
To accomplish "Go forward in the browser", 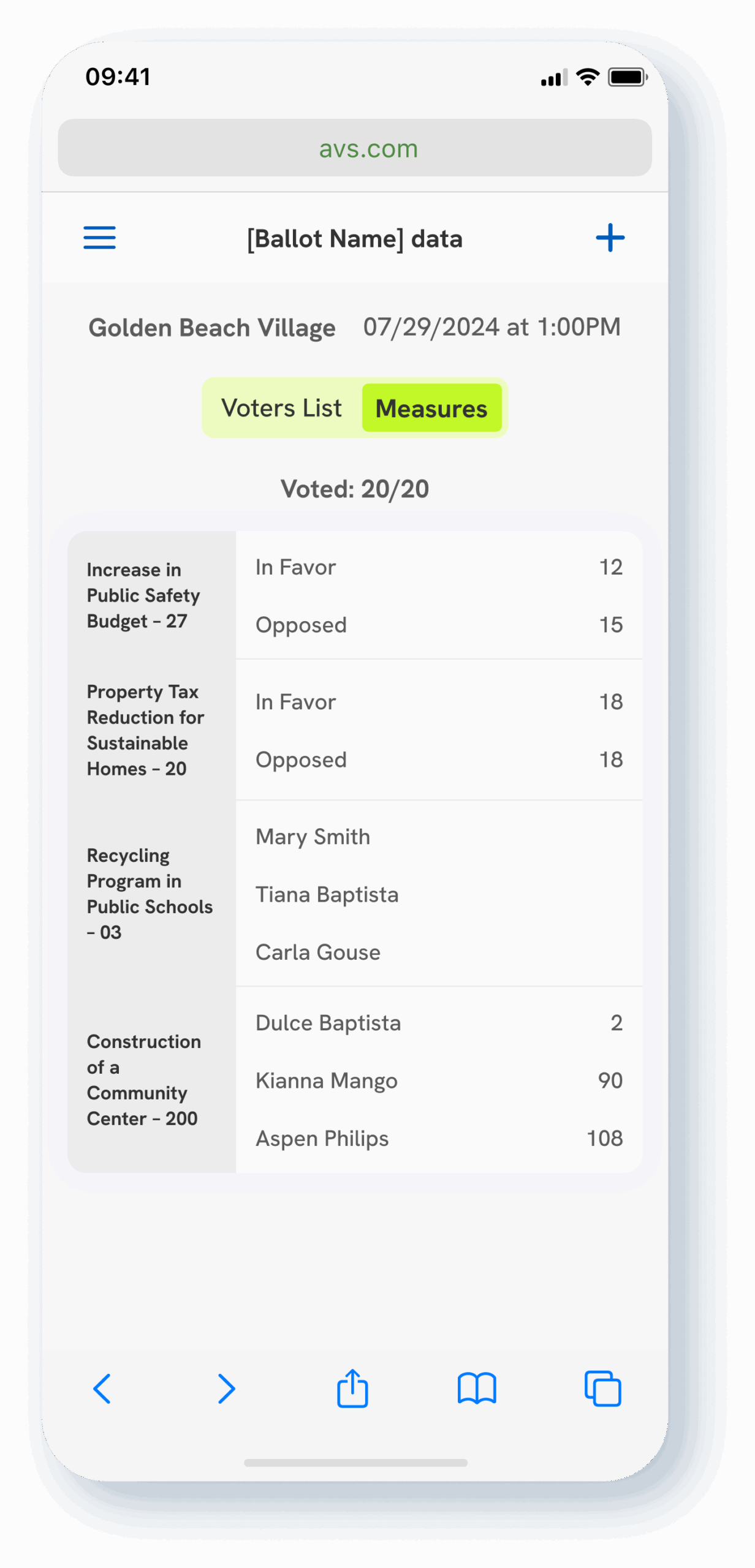I will pyautogui.click(x=226, y=1389).
